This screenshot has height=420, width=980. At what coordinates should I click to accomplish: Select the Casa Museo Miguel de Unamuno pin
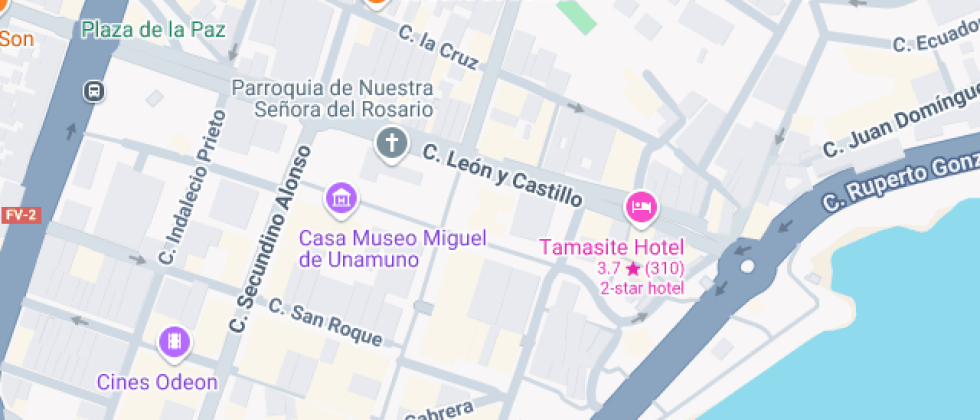(x=341, y=198)
